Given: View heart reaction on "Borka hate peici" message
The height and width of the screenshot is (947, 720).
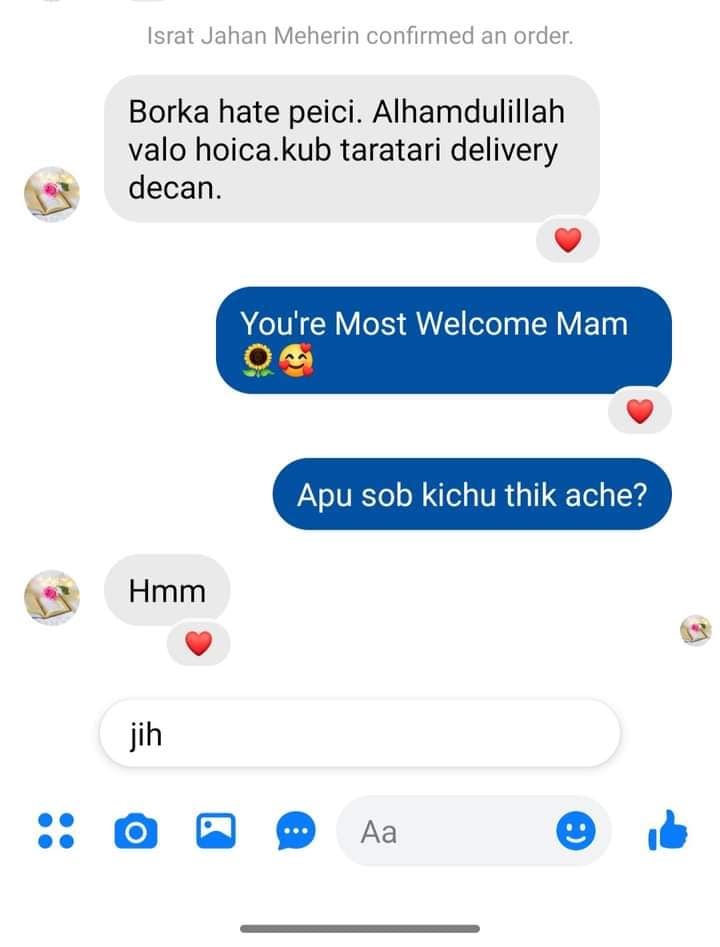Looking at the screenshot, I should [567, 240].
